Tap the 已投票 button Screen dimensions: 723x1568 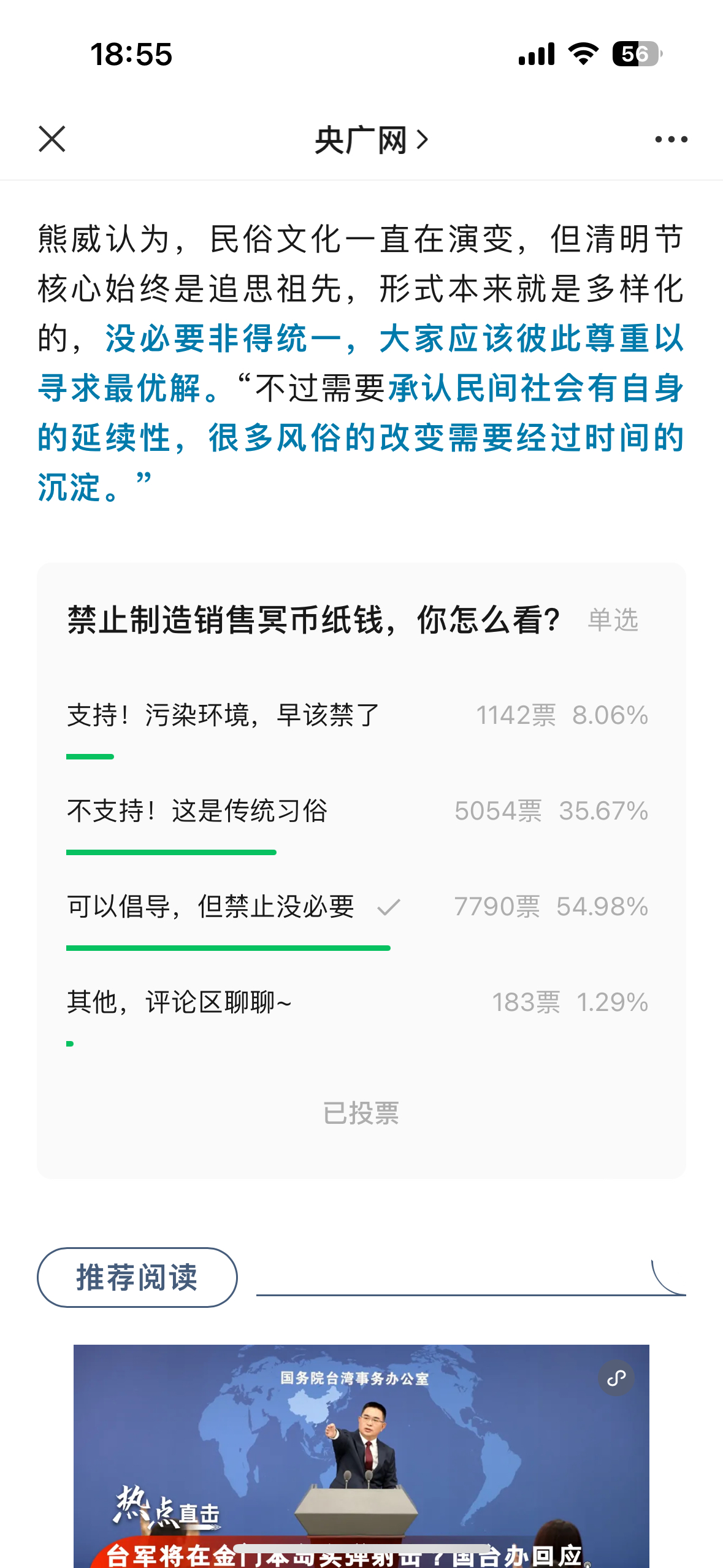point(361,1113)
